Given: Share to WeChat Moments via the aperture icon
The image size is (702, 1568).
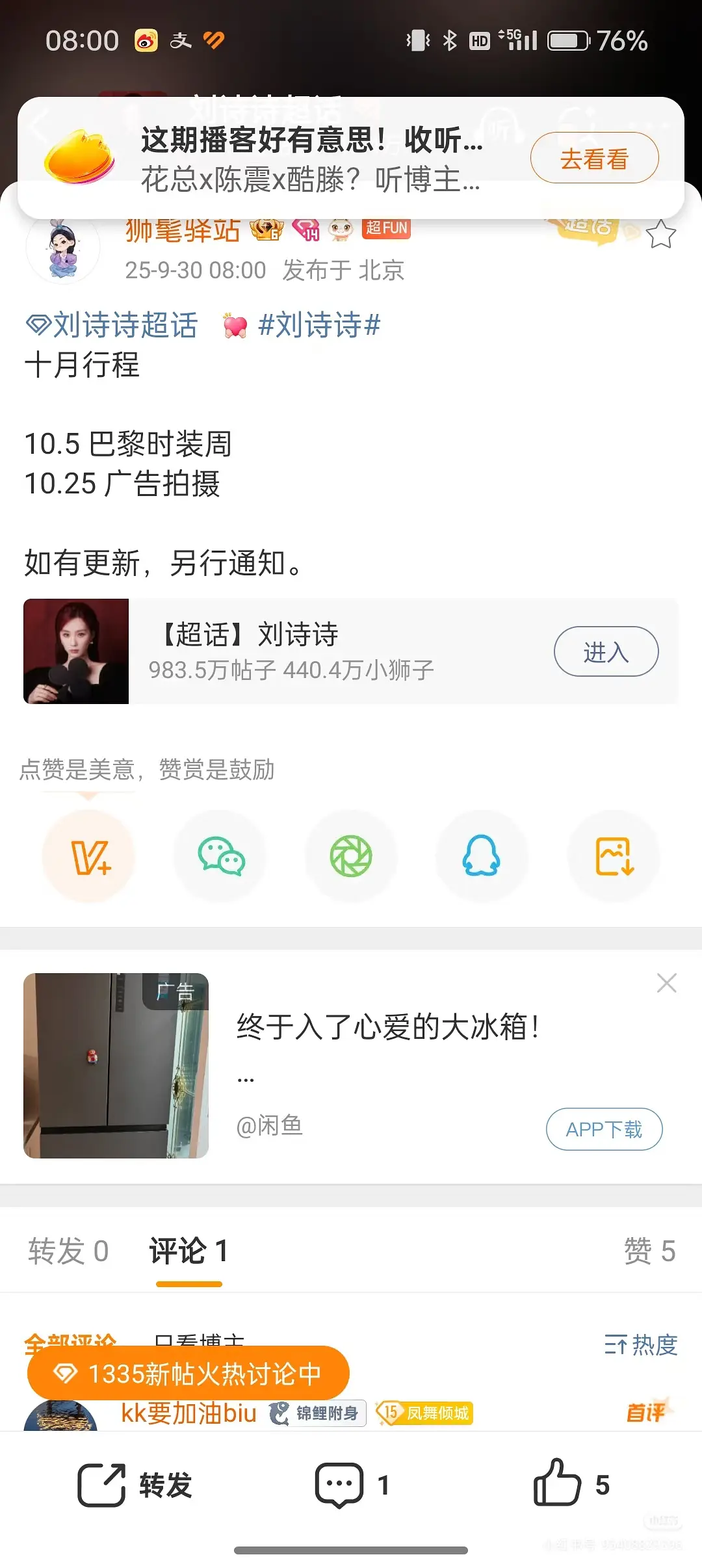Looking at the screenshot, I should pyautogui.click(x=351, y=856).
